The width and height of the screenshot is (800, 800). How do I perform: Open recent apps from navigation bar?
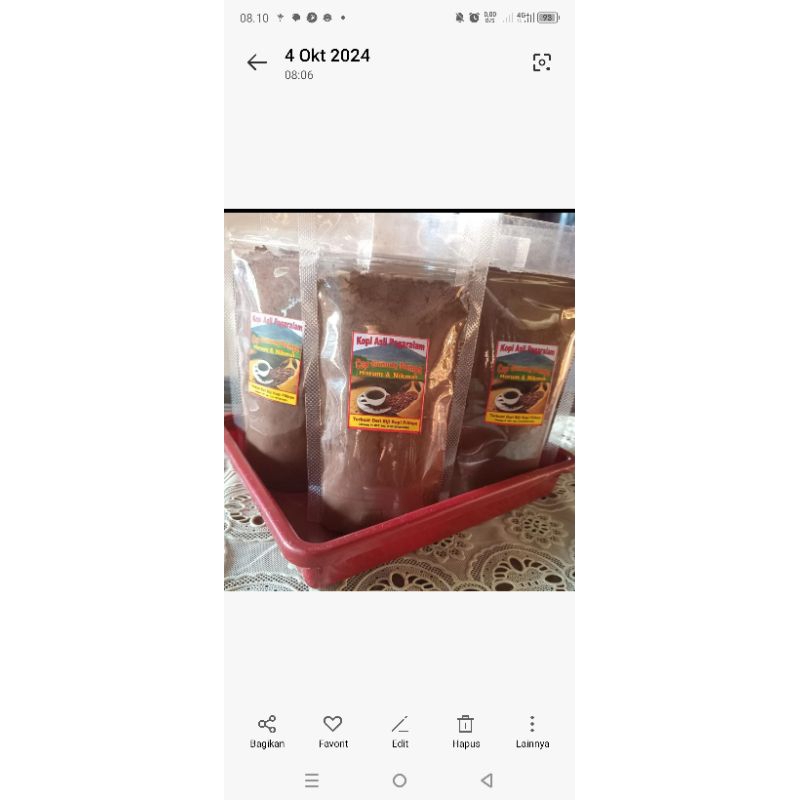coord(312,780)
